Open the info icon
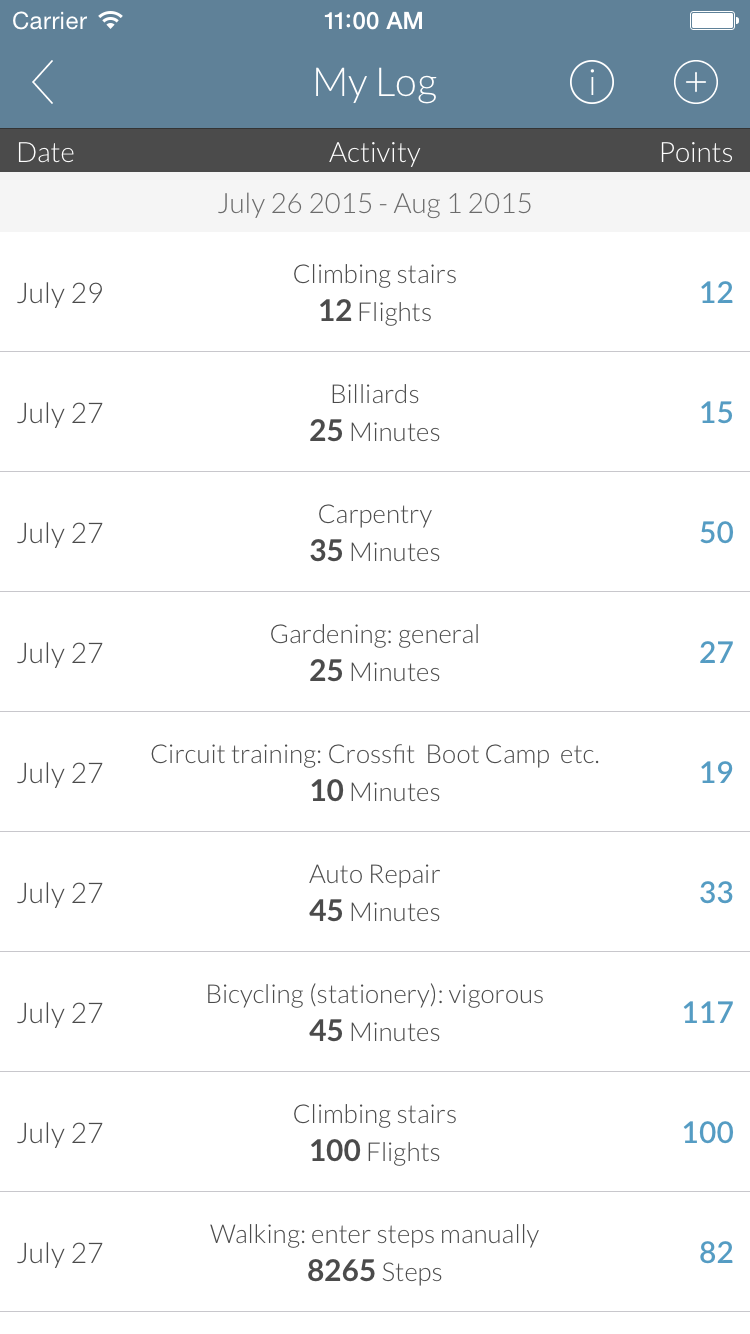 [592, 83]
